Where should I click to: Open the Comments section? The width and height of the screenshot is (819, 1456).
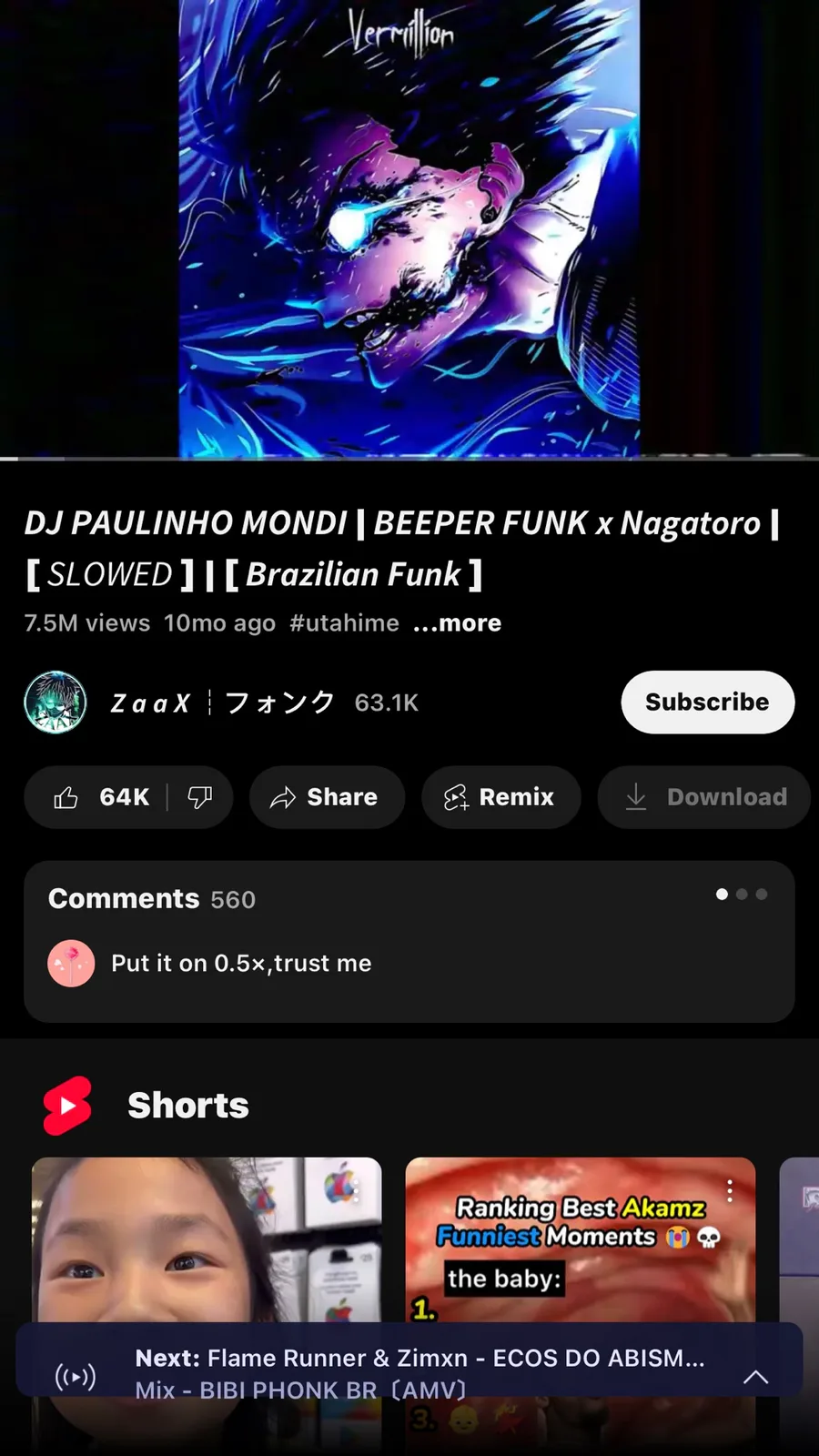pos(409,941)
